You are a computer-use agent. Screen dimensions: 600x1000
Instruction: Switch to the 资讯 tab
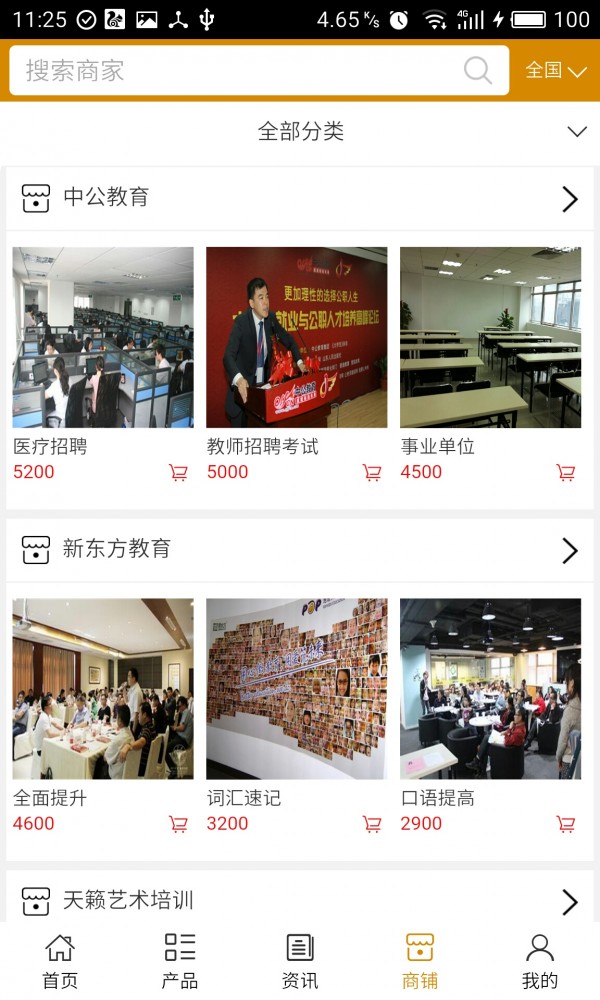pos(300,960)
